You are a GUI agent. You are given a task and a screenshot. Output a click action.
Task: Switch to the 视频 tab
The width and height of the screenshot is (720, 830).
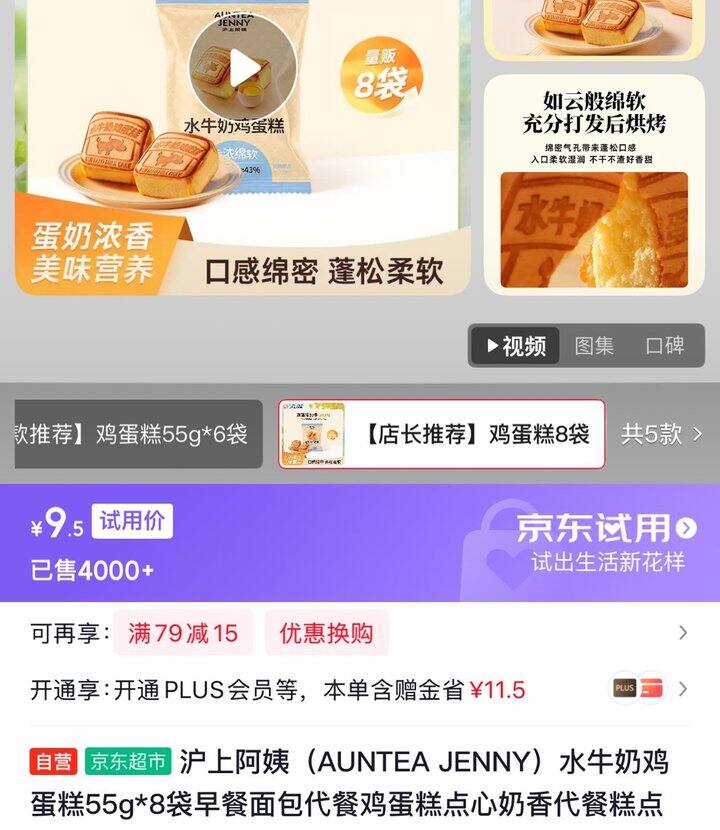point(515,346)
